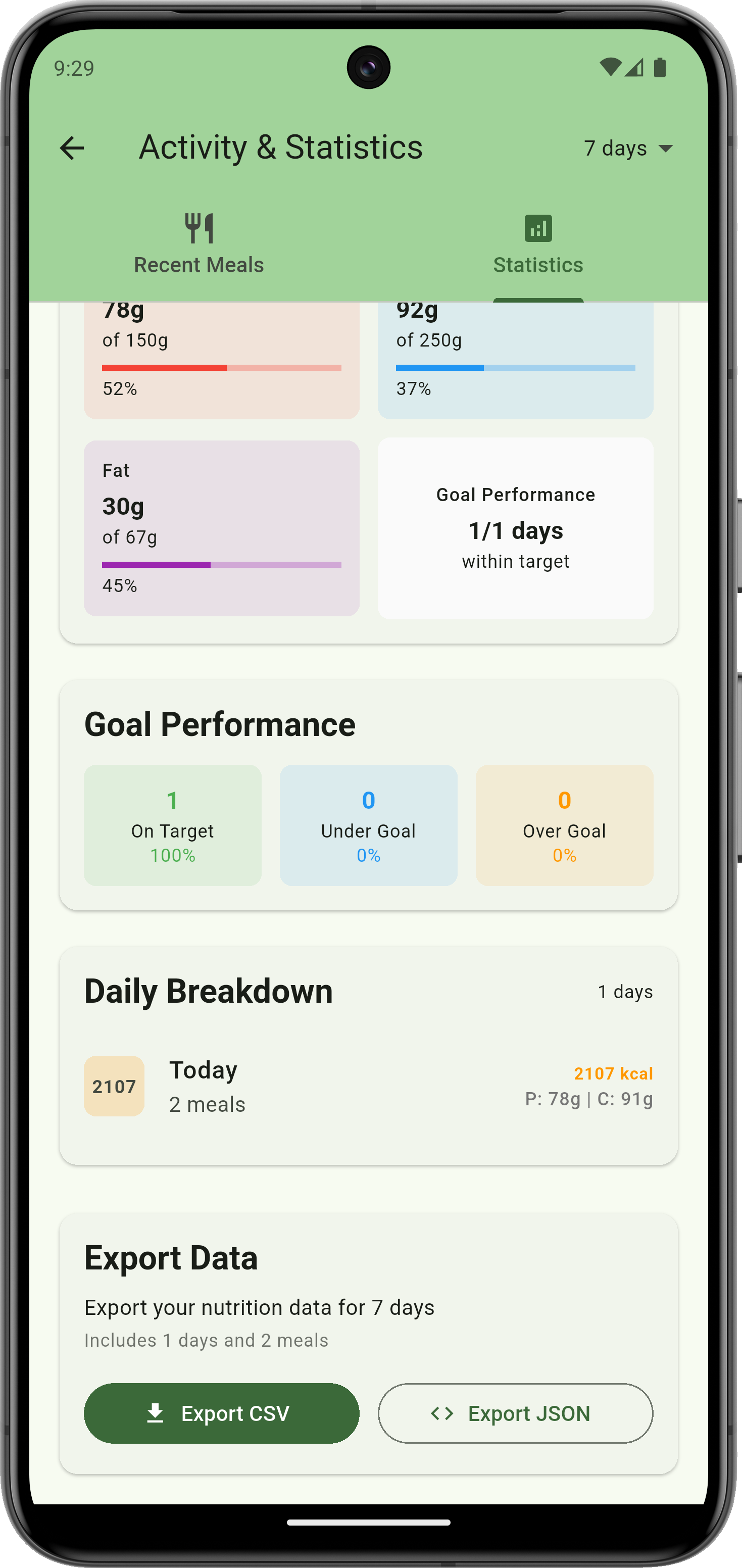Open the Today entry in Daily Breakdown
This screenshot has height=1568, width=742.
point(368,1087)
